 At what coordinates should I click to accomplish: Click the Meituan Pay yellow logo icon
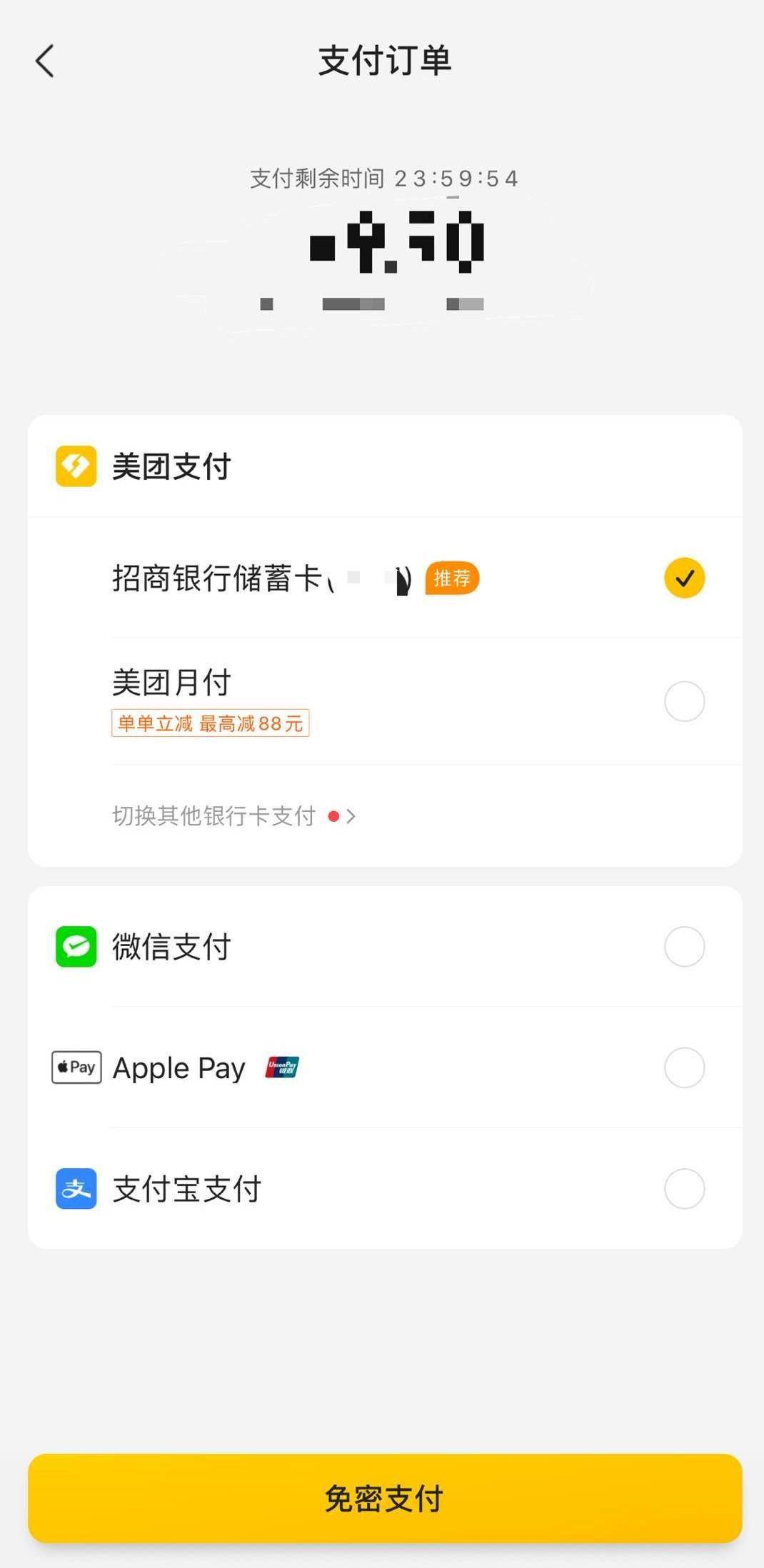tap(76, 467)
